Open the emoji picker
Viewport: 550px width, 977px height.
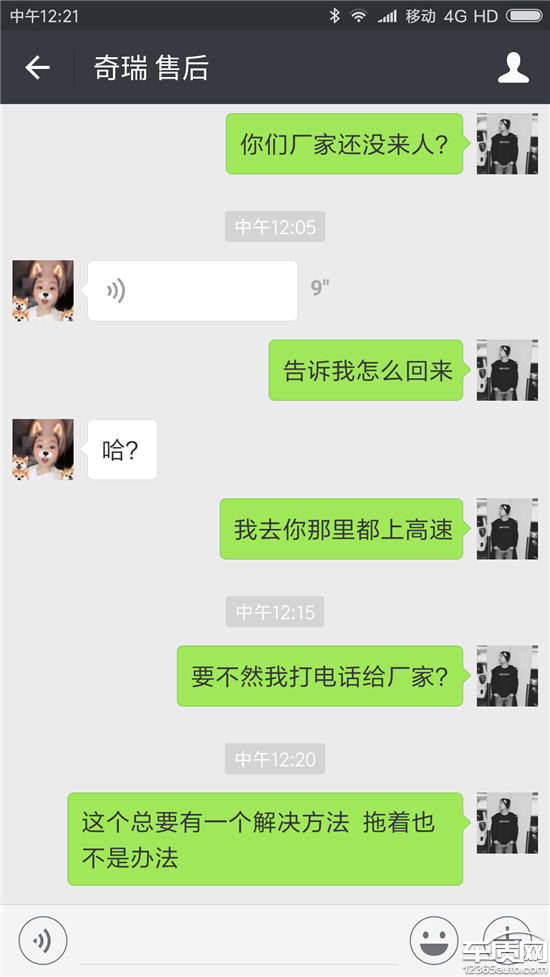coord(434,940)
